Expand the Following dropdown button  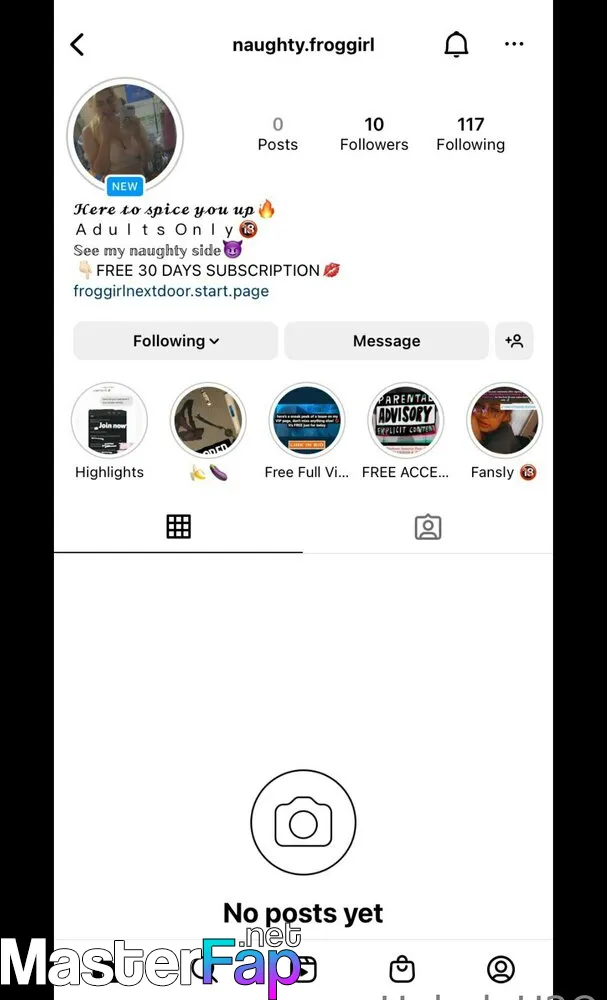[x=175, y=341]
